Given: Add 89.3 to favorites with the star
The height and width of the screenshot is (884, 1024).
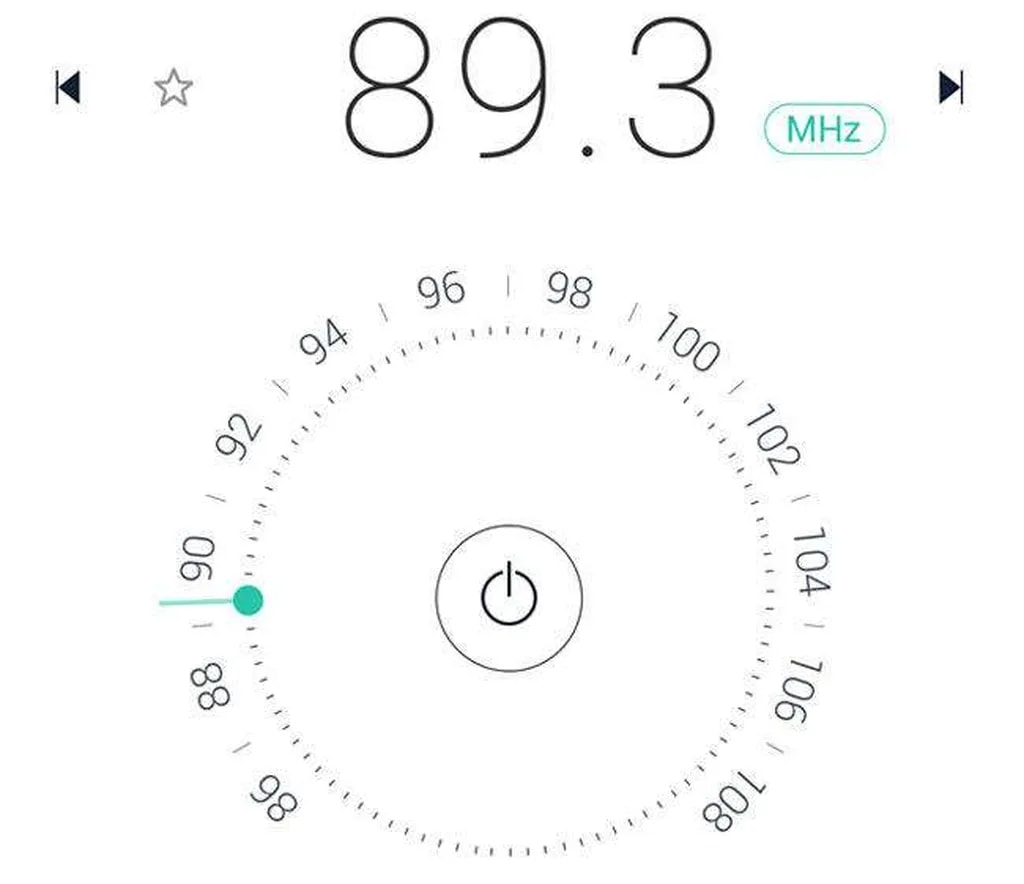Looking at the screenshot, I should coord(173,89).
